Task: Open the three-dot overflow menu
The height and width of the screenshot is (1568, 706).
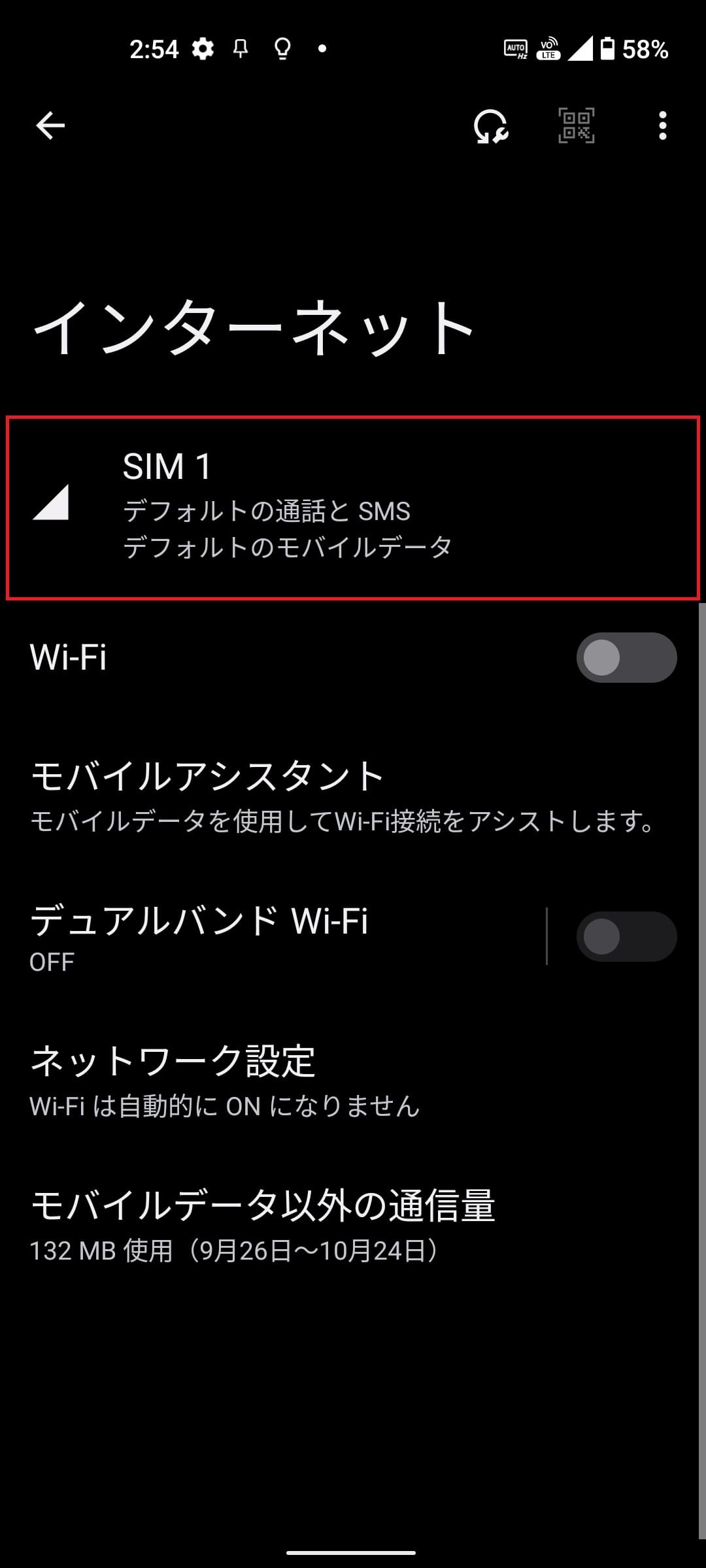Action: (x=662, y=126)
